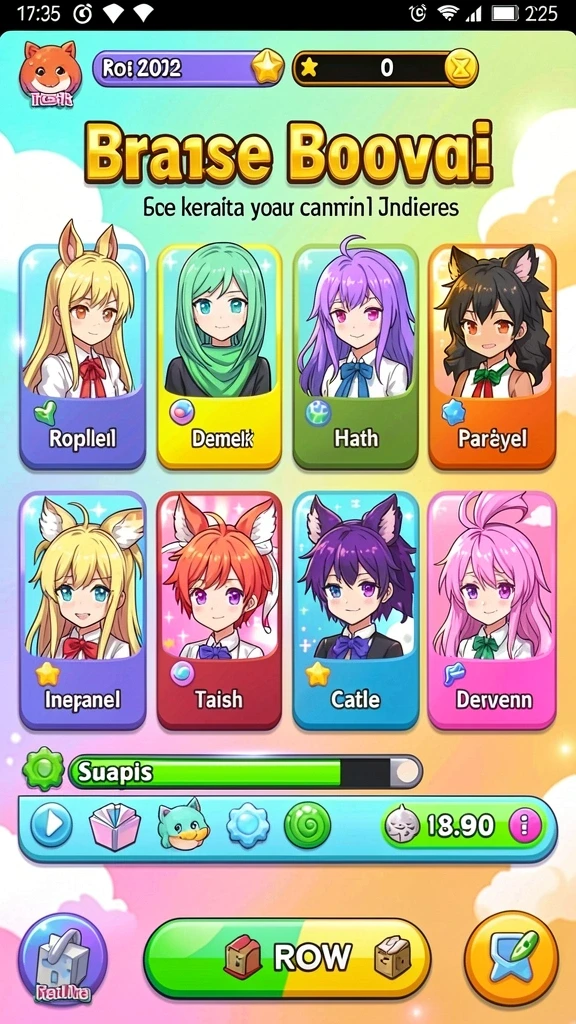
Task: Choose the Demelk character card
Action: (x=220, y=356)
